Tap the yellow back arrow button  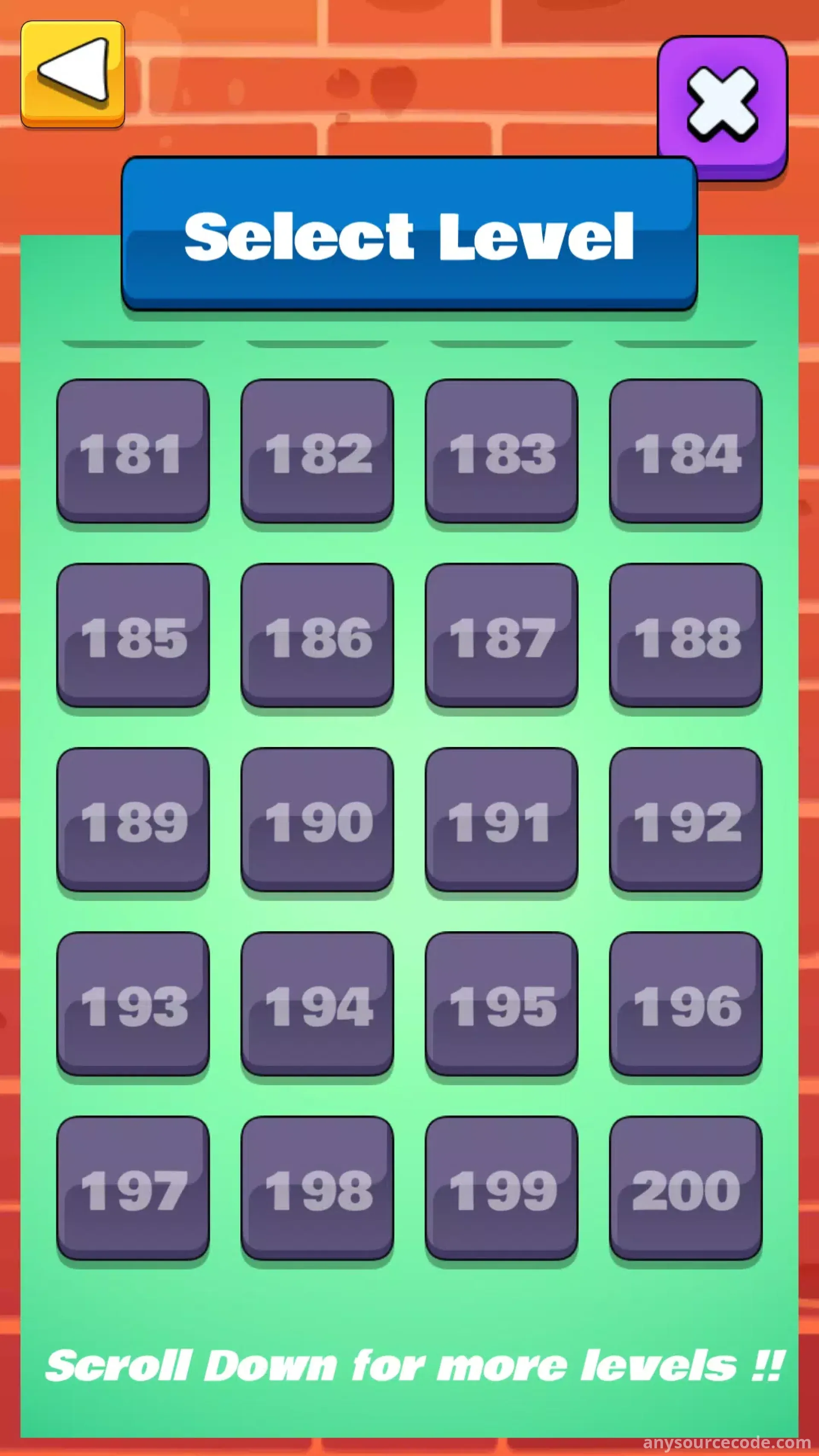[73, 74]
